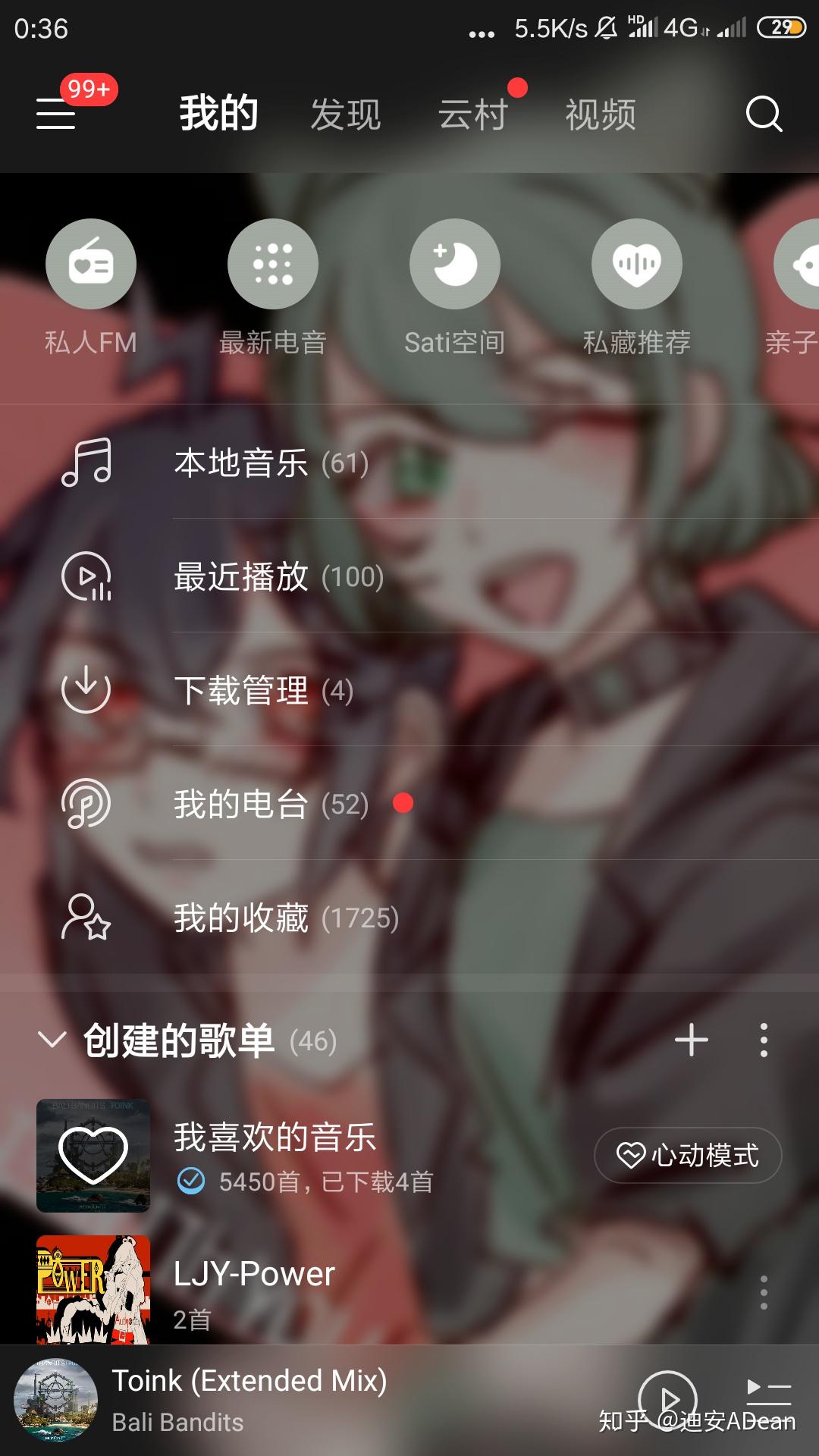Open the play queue icon
The image size is (819, 1456).
pyautogui.click(x=769, y=1395)
